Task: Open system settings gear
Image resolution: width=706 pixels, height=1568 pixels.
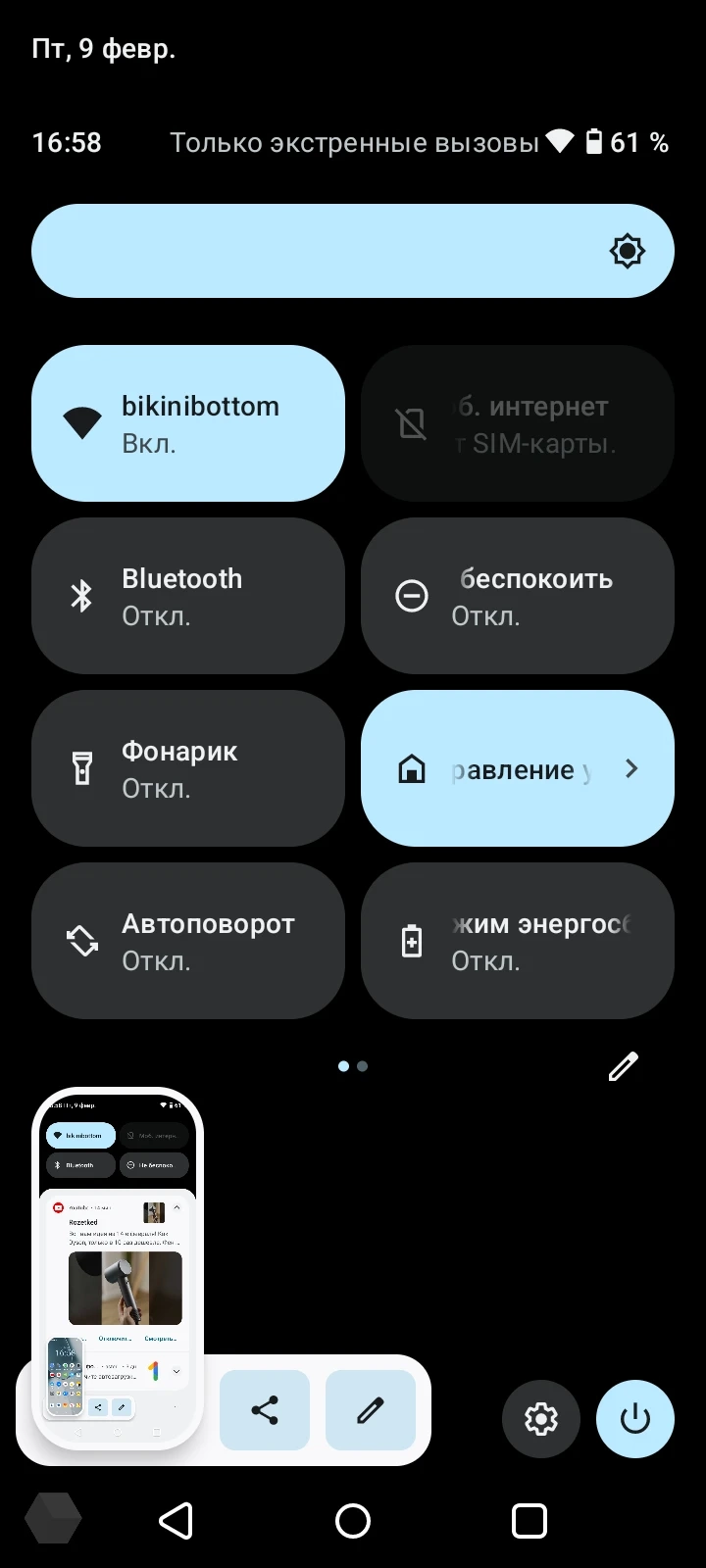Action: tap(541, 1418)
